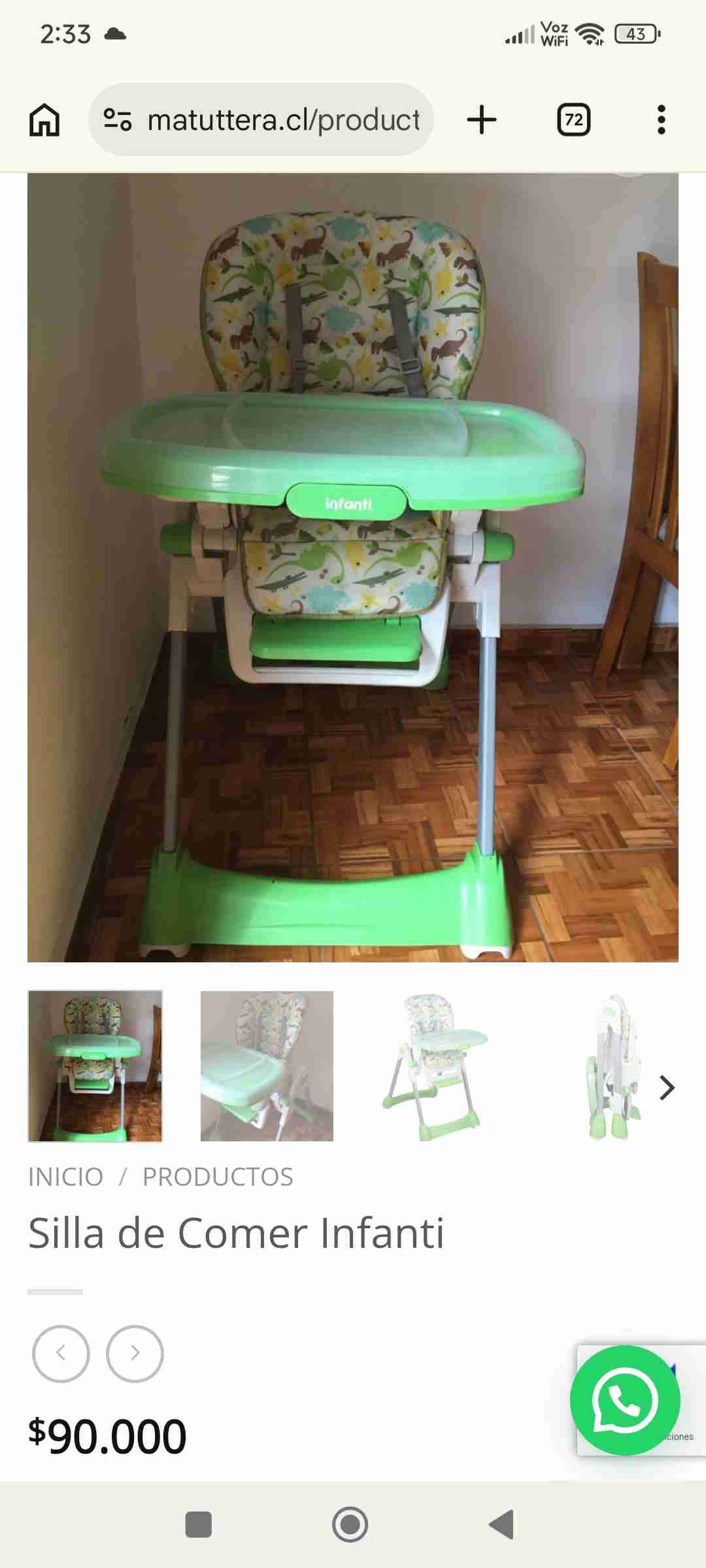Viewport: 706px width, 1568px height.
Task: Tap the cellular signal bars icon
Action: [518, 36]
